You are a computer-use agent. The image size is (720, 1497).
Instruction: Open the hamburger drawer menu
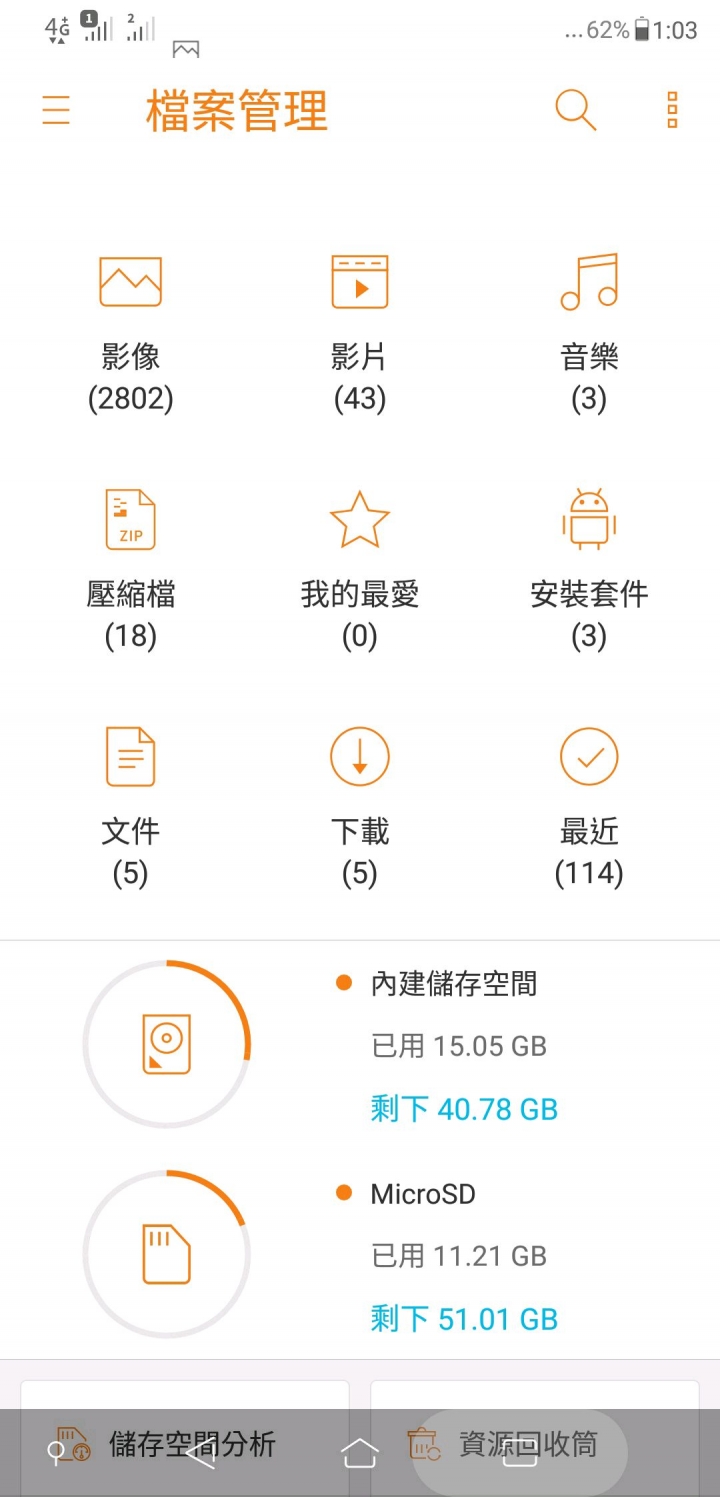click(x=56, y=110)
